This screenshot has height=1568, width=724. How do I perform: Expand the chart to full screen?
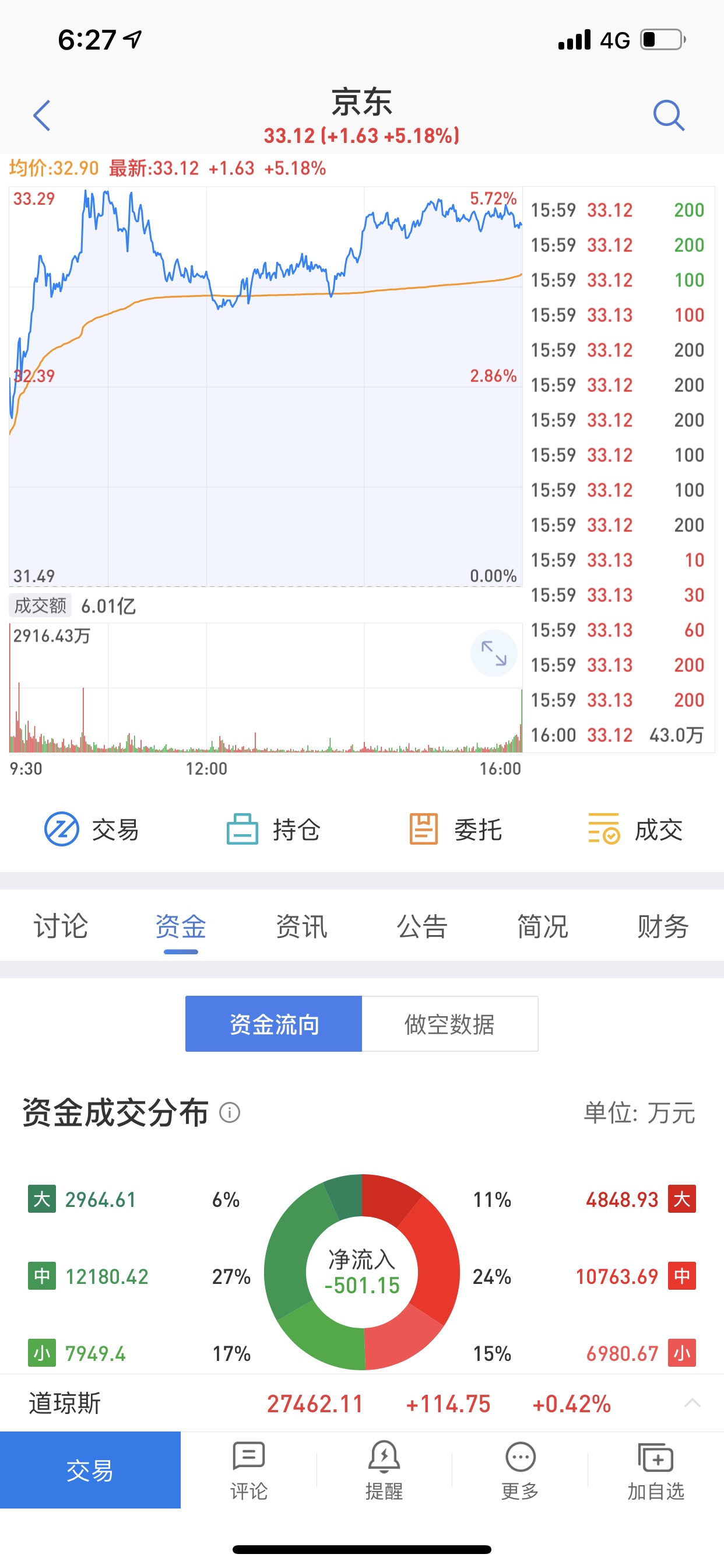(x=493, y=653)
